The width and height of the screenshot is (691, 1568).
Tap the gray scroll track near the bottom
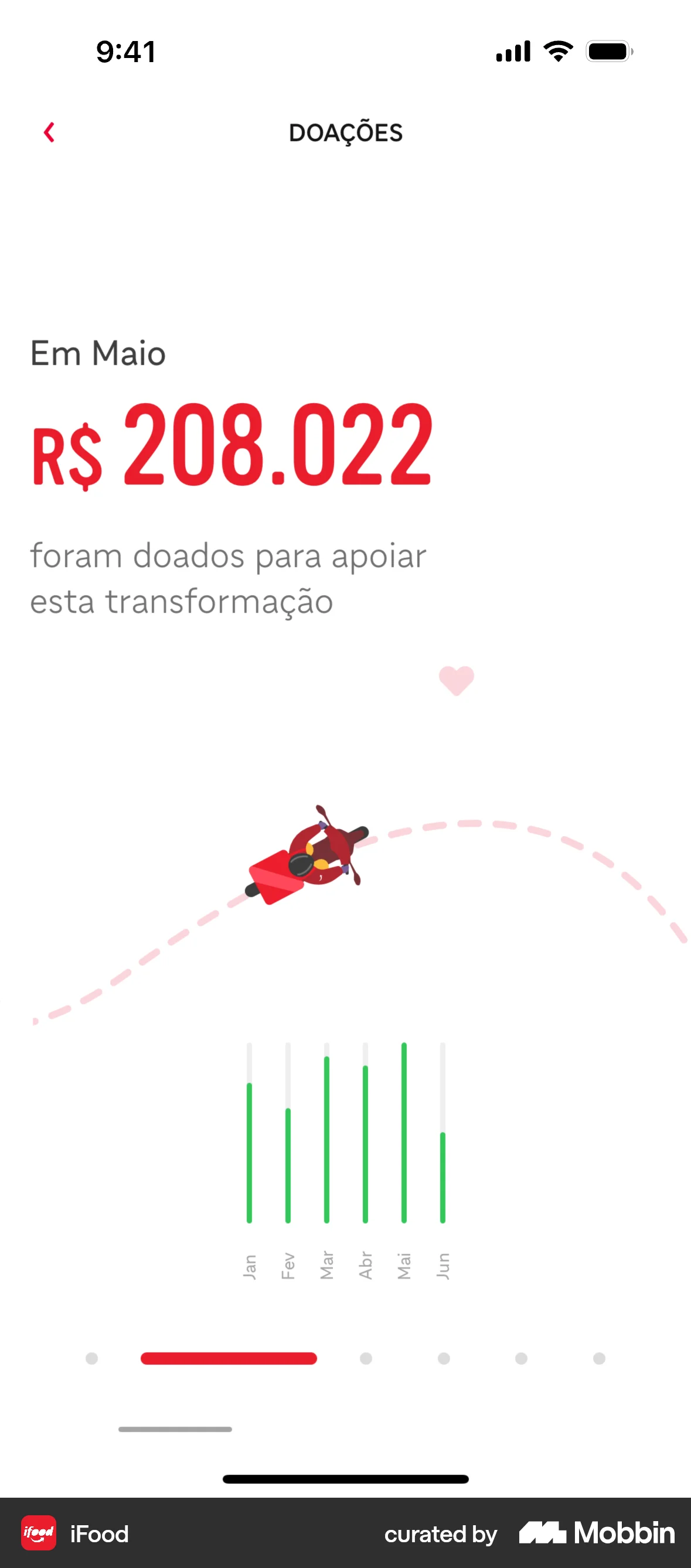176,1429
